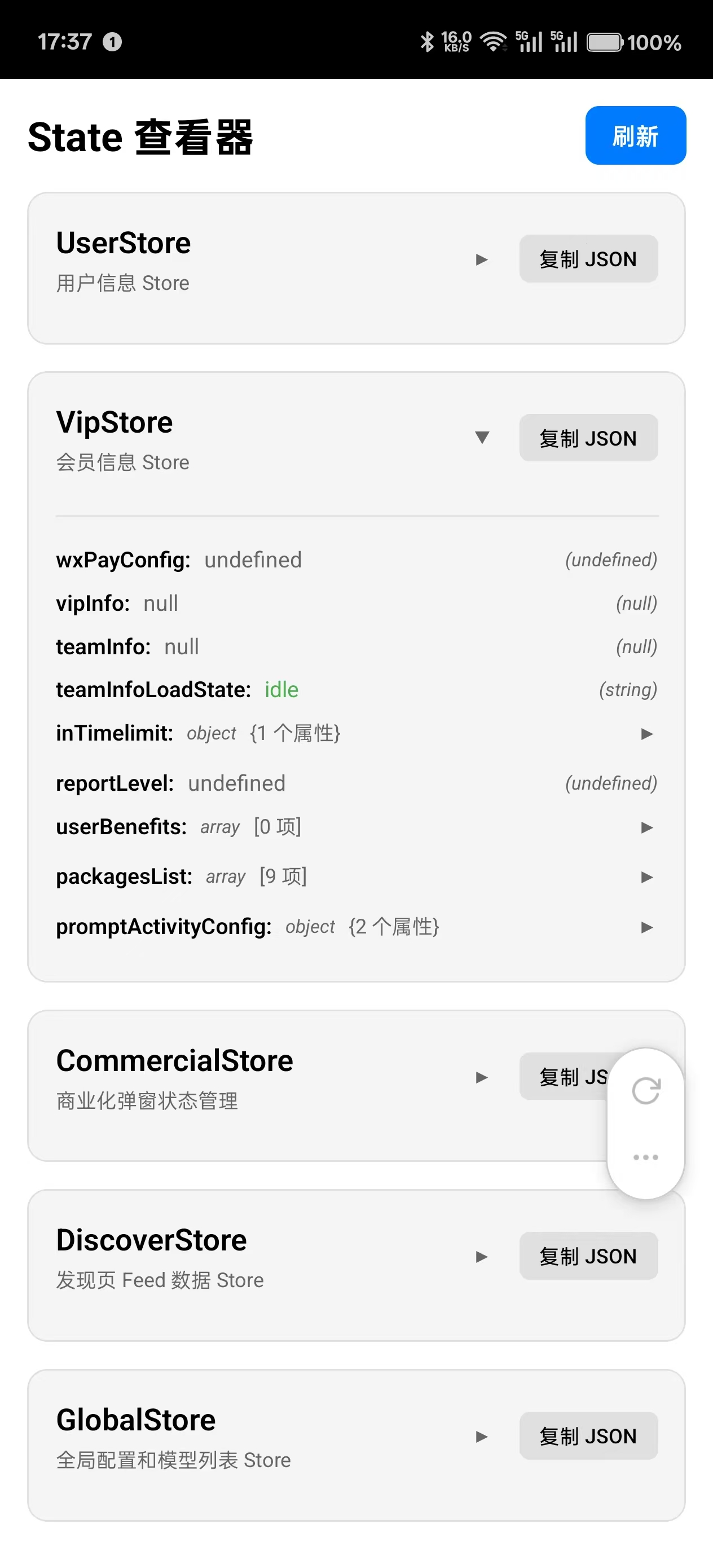Copy GlobalStore JSON

point(588,1435)
